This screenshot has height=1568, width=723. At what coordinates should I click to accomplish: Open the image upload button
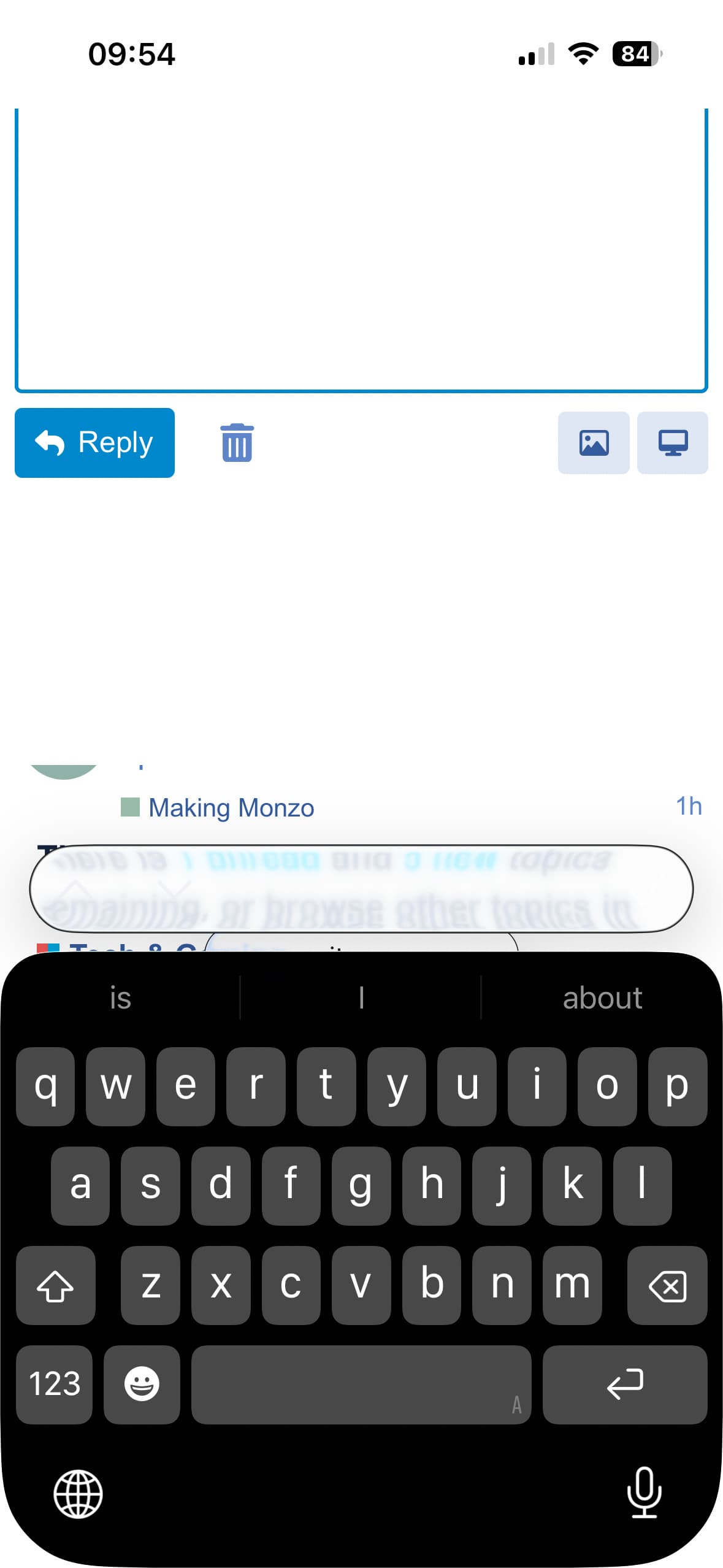click(x=593, y=442)
